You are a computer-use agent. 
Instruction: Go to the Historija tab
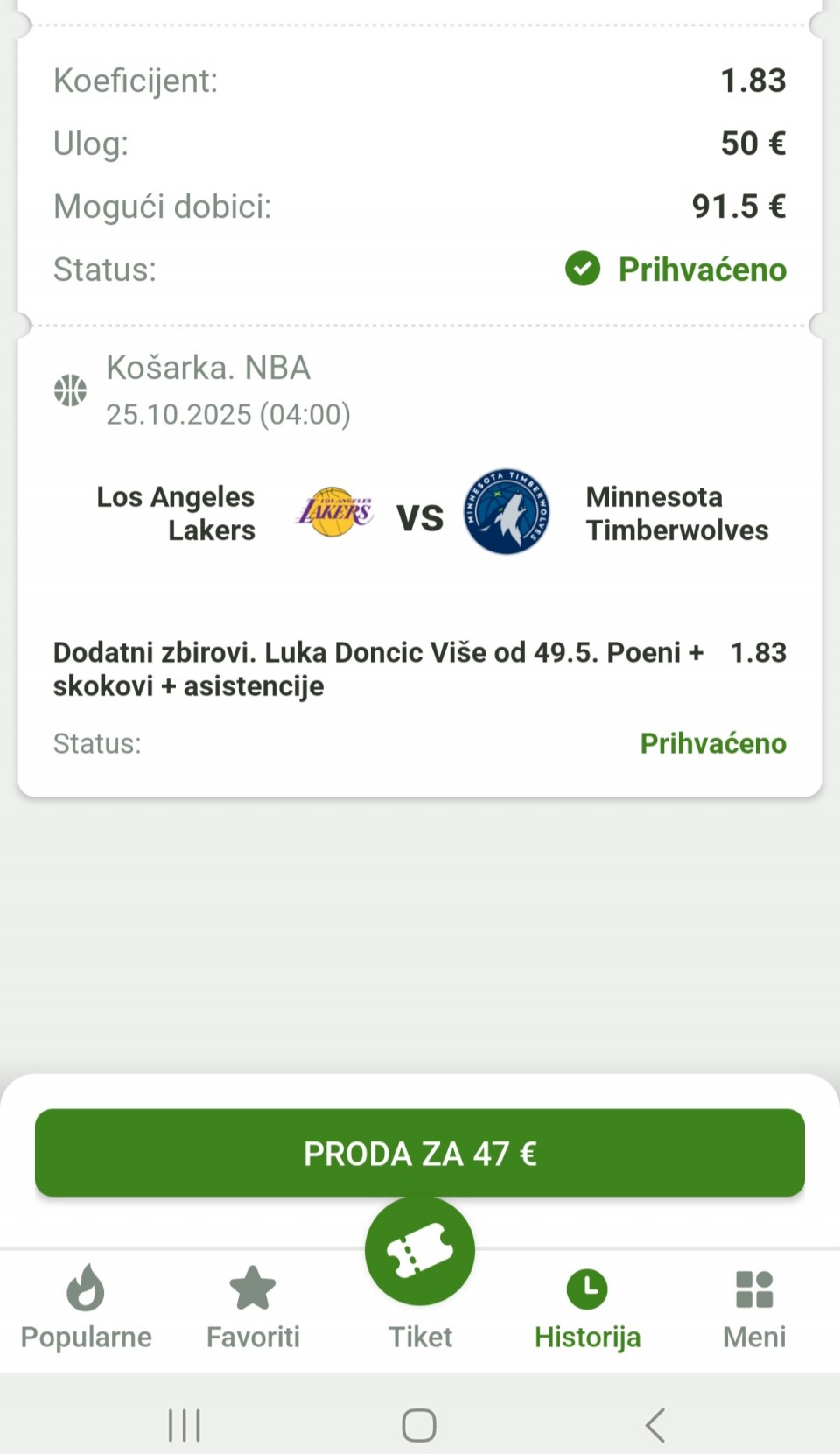587,1306
